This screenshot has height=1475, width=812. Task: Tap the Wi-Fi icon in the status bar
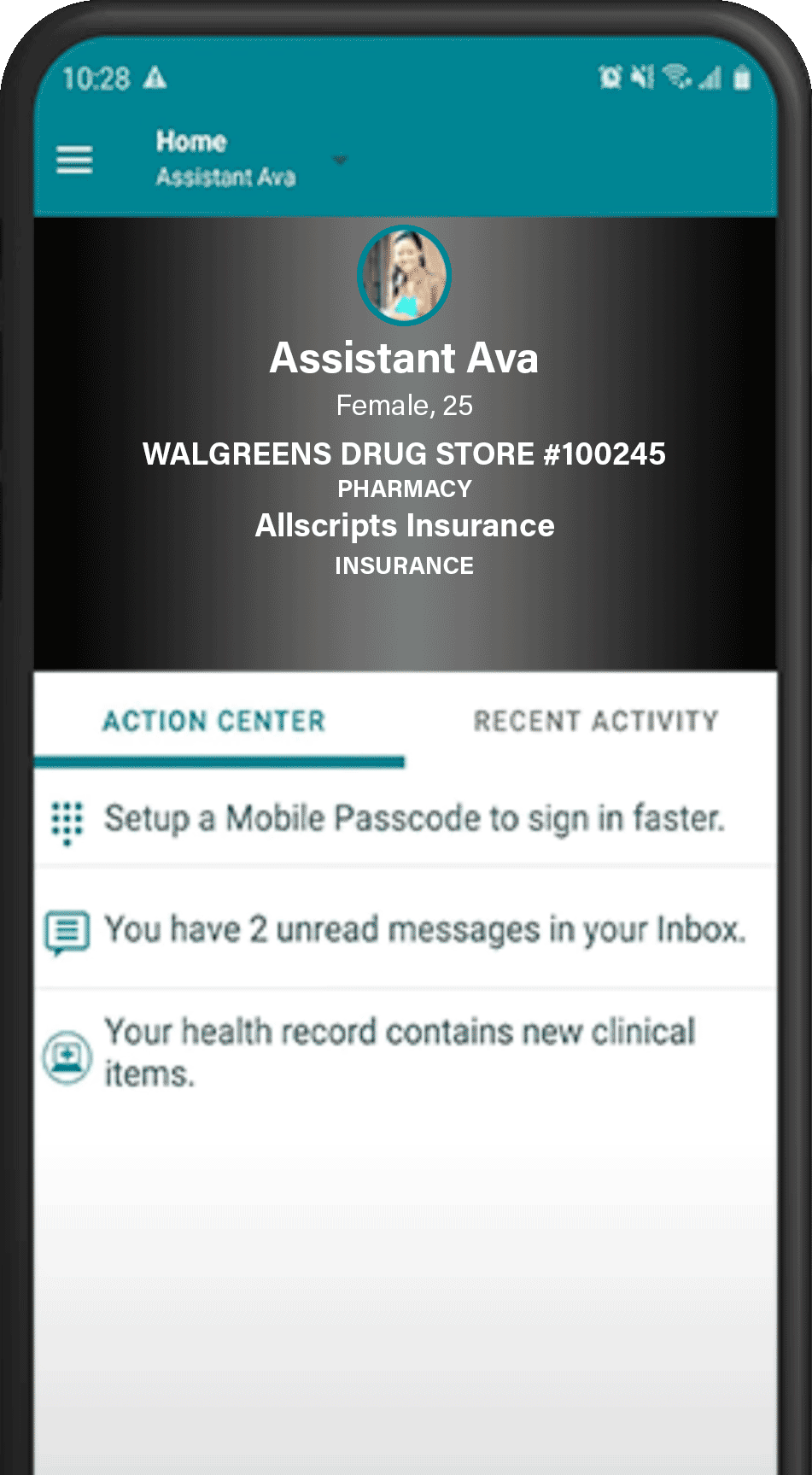click(677, 77)
